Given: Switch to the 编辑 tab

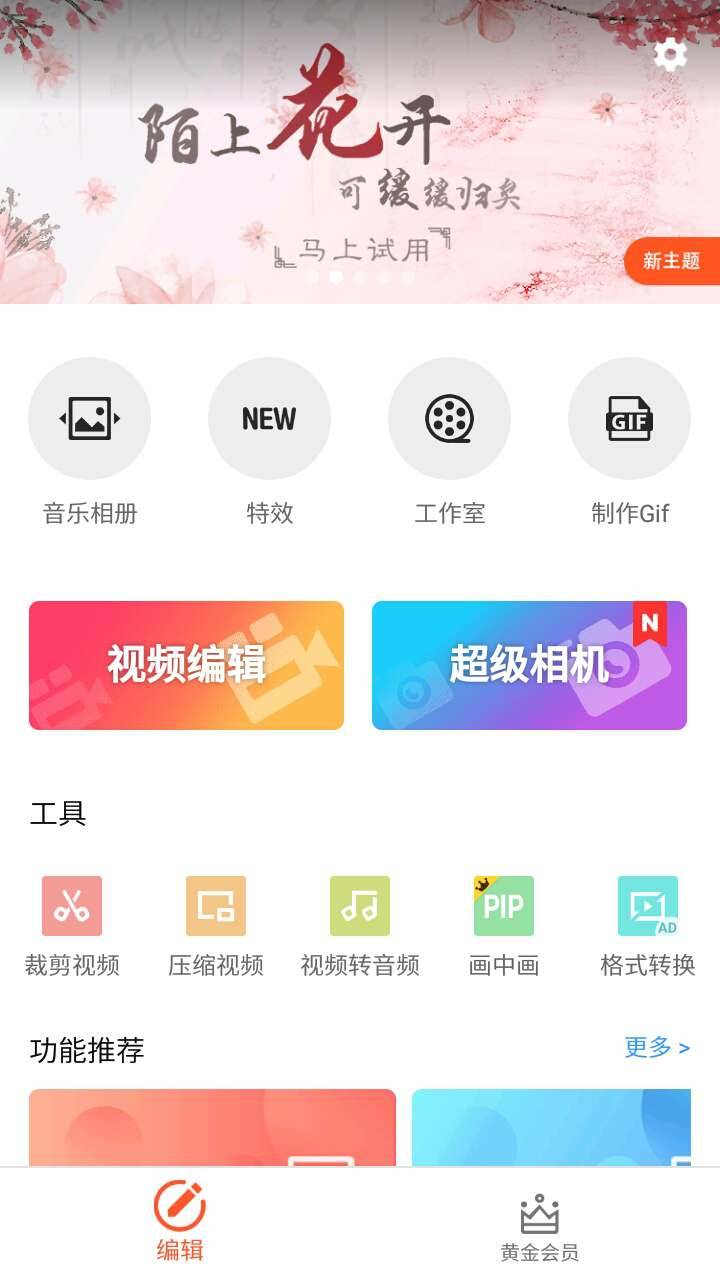Looking at the screenshot, I should point(180,1220).
